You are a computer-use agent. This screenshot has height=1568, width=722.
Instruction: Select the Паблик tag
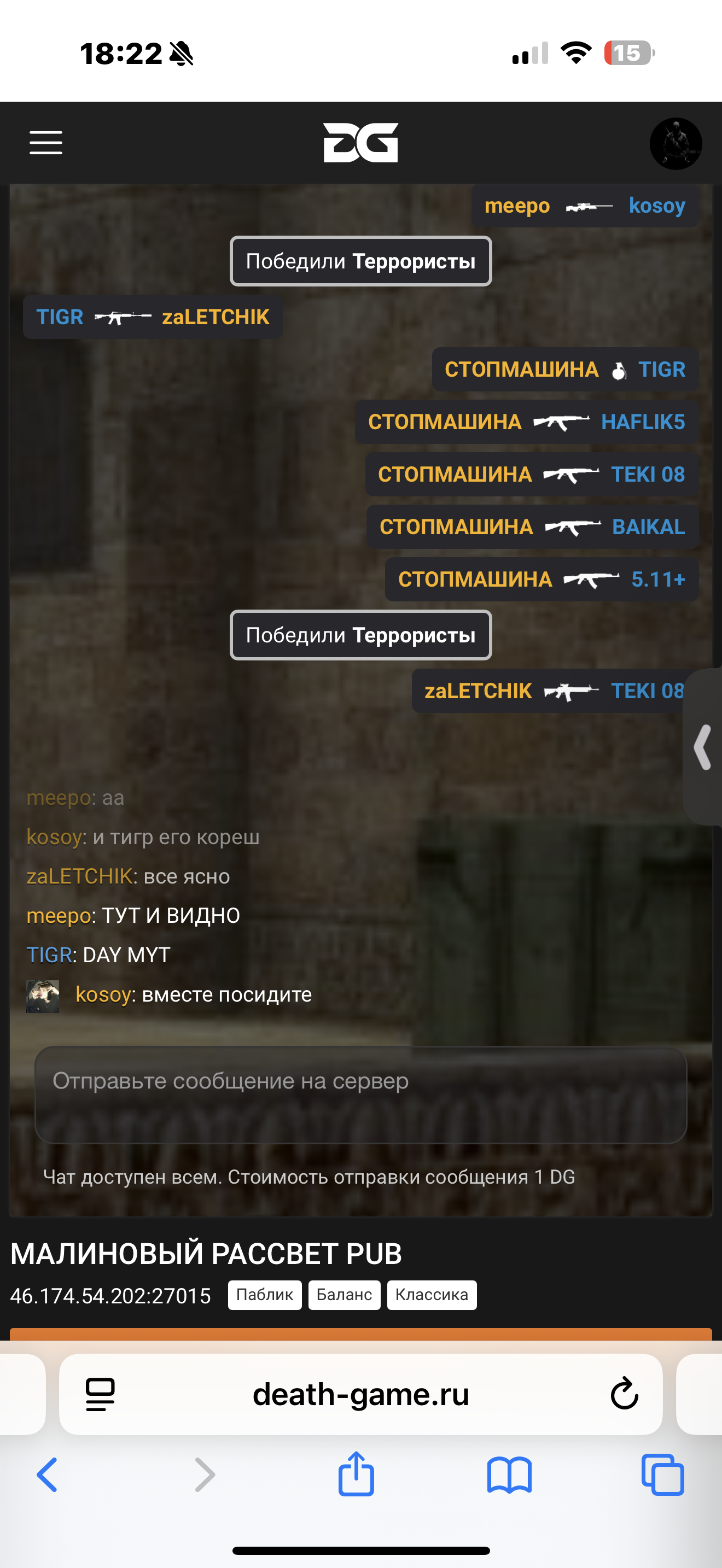tap(264, 1294)
